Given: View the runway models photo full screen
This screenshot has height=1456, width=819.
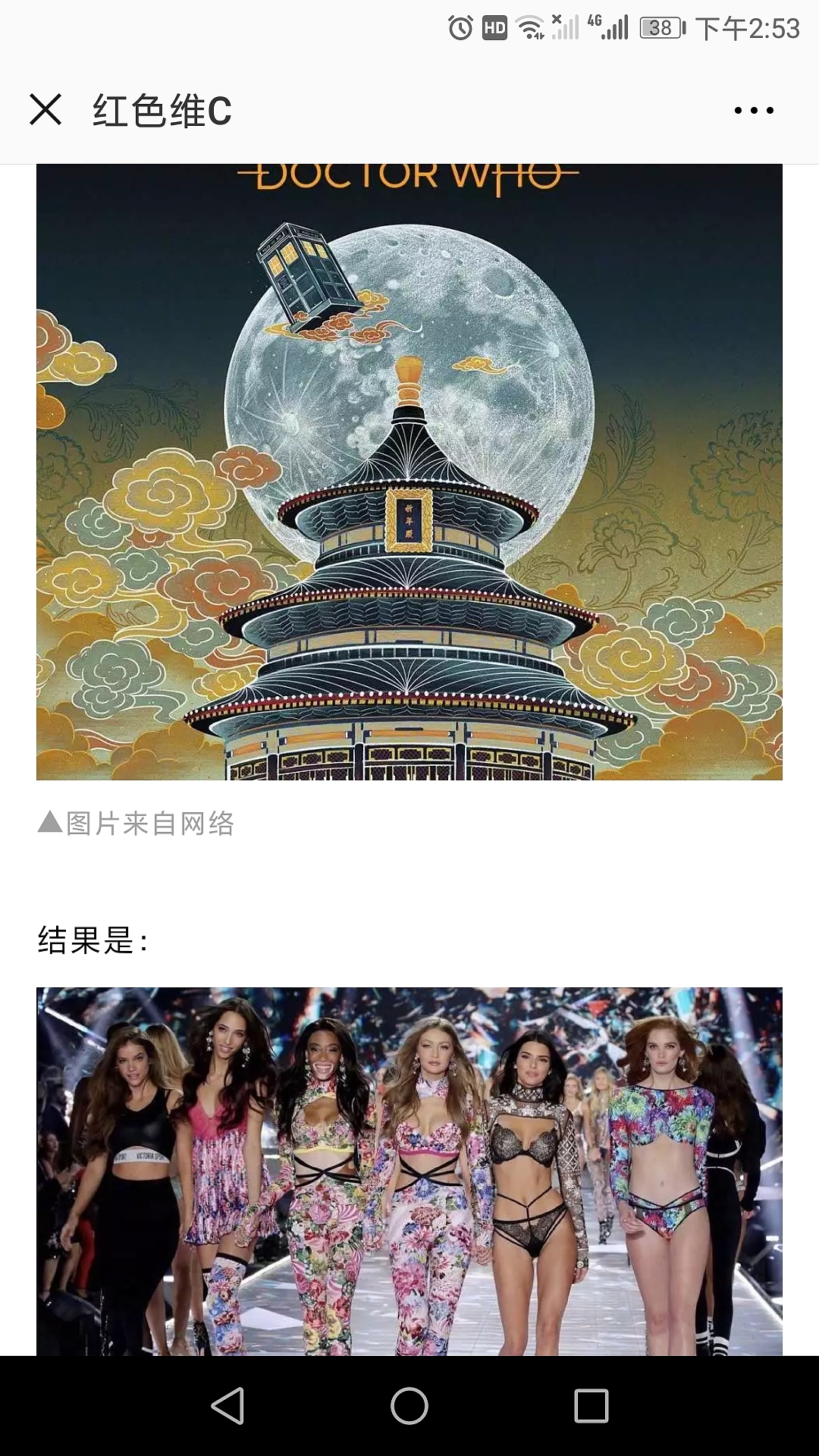Looking at the screenshot, I should pos(409,1172).
